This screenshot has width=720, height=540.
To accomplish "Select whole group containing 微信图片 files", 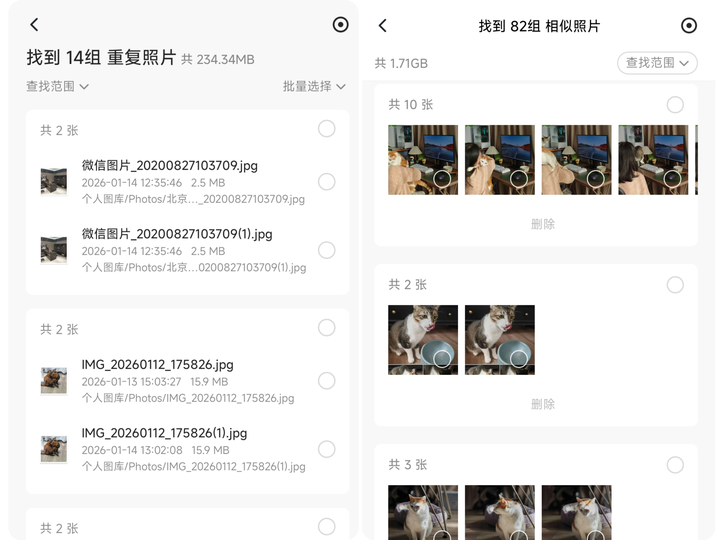I will click(326, 129).
